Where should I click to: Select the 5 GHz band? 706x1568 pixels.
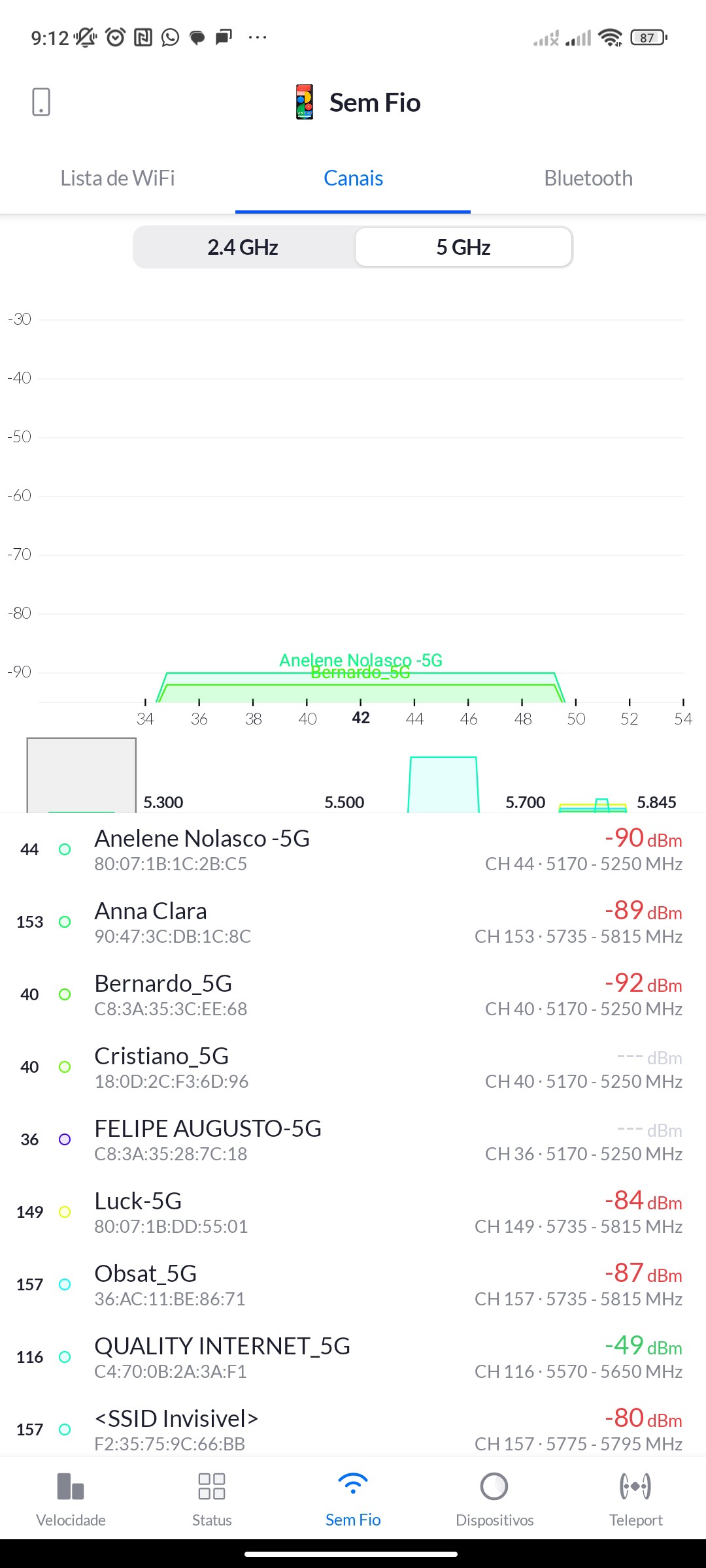(463, 248)
